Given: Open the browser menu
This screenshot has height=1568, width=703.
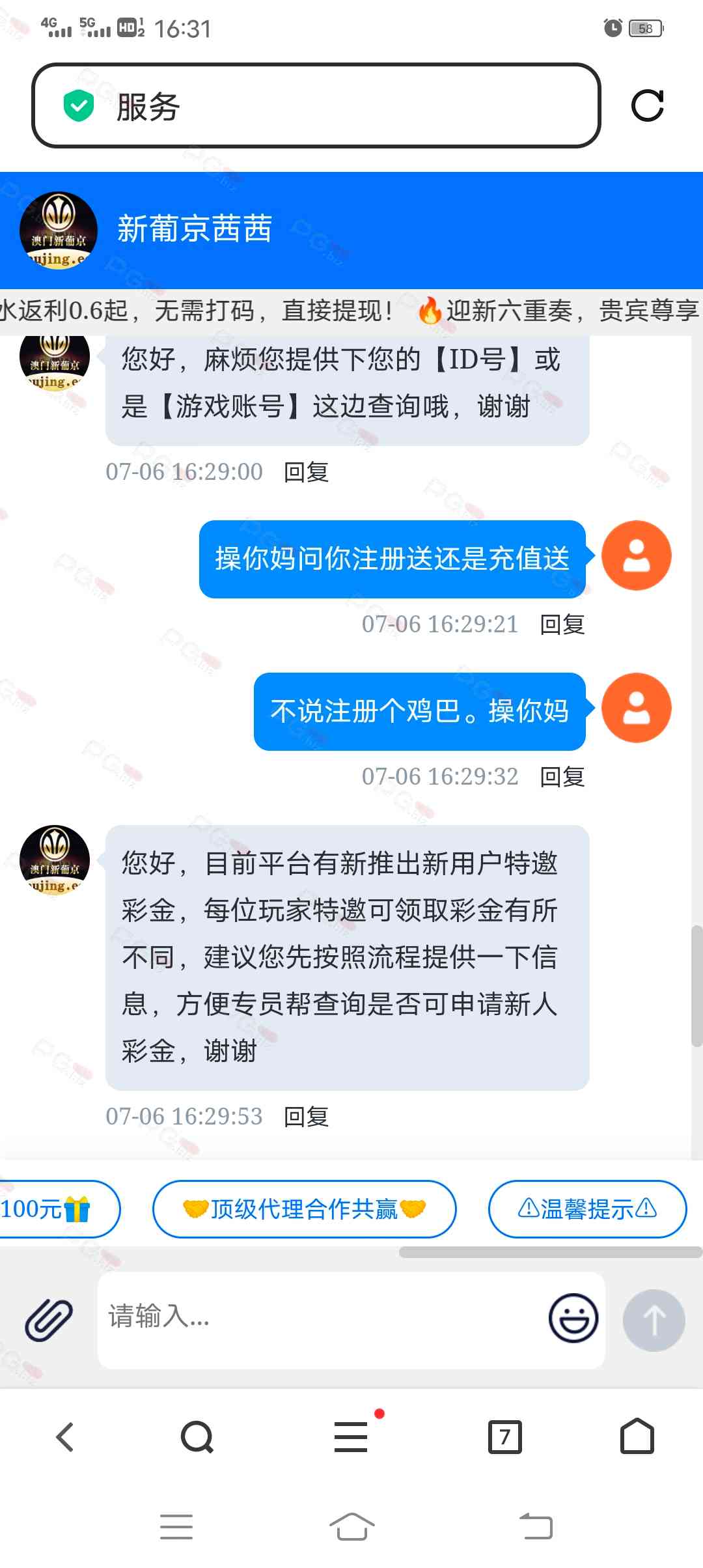Looking at the screenshot, I should click(351, 1437).
